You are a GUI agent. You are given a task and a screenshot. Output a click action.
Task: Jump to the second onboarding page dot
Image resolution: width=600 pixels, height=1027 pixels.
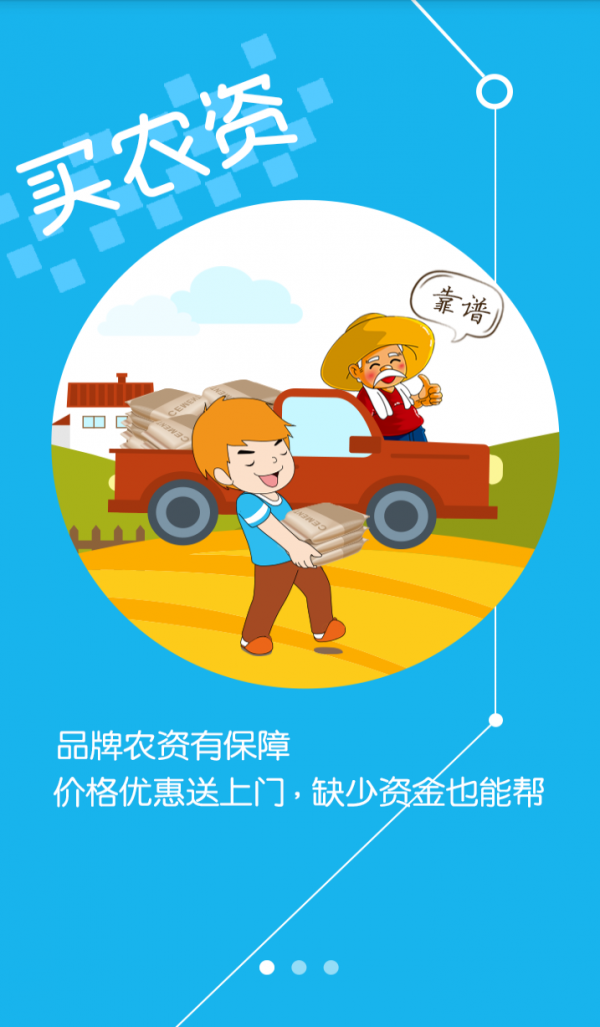tap(299, 967)
